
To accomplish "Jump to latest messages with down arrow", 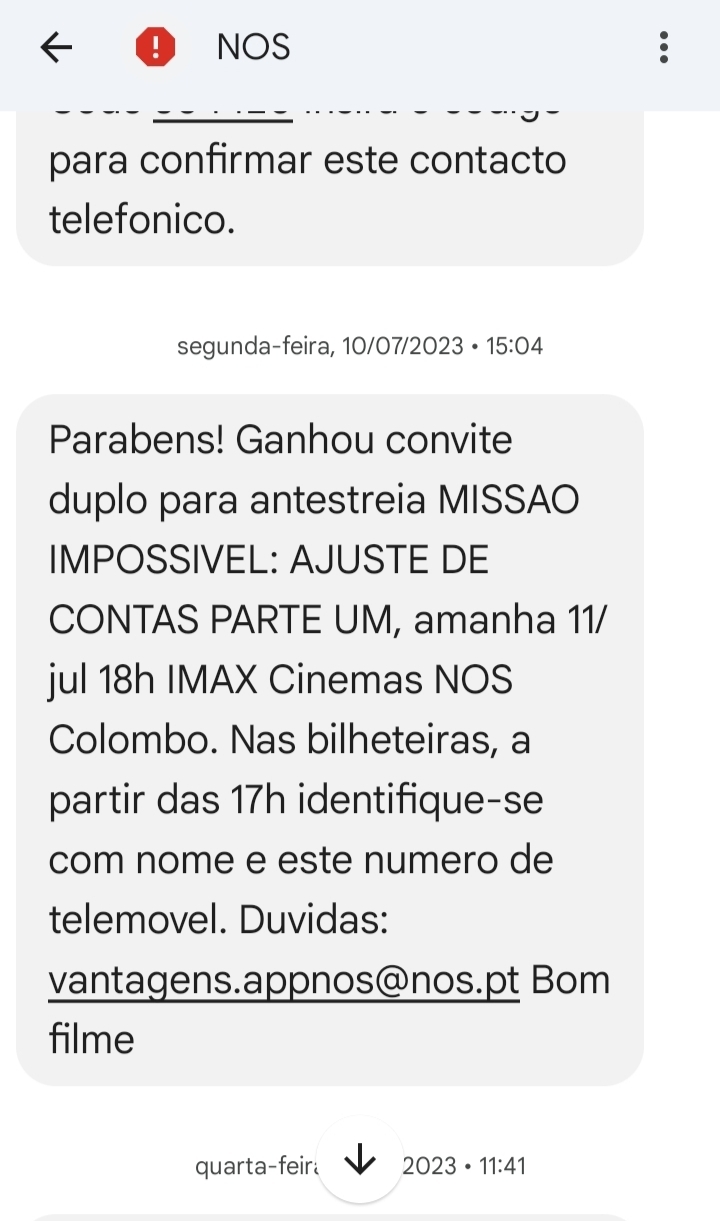I will coord(360,1160).
